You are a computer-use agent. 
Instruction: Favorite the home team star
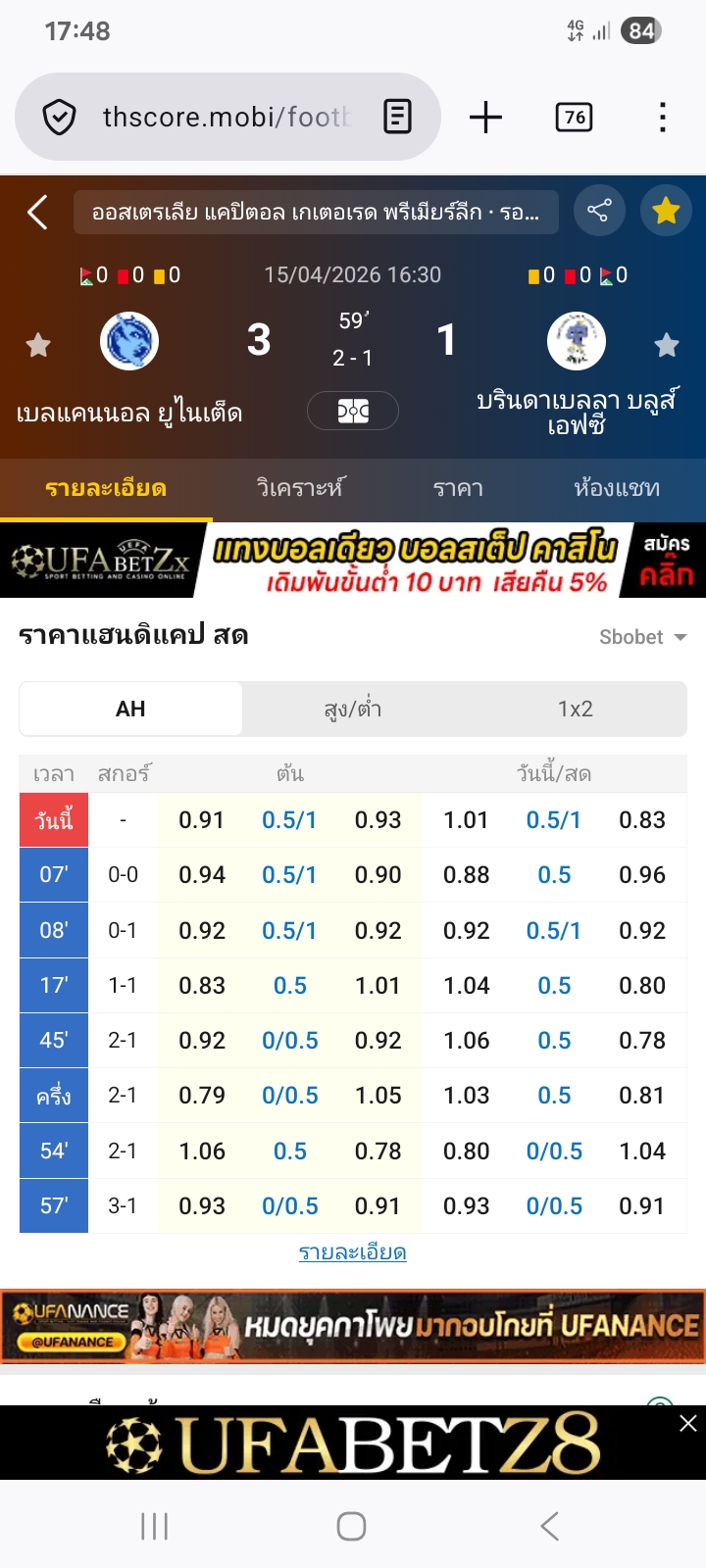coord(38,345)
